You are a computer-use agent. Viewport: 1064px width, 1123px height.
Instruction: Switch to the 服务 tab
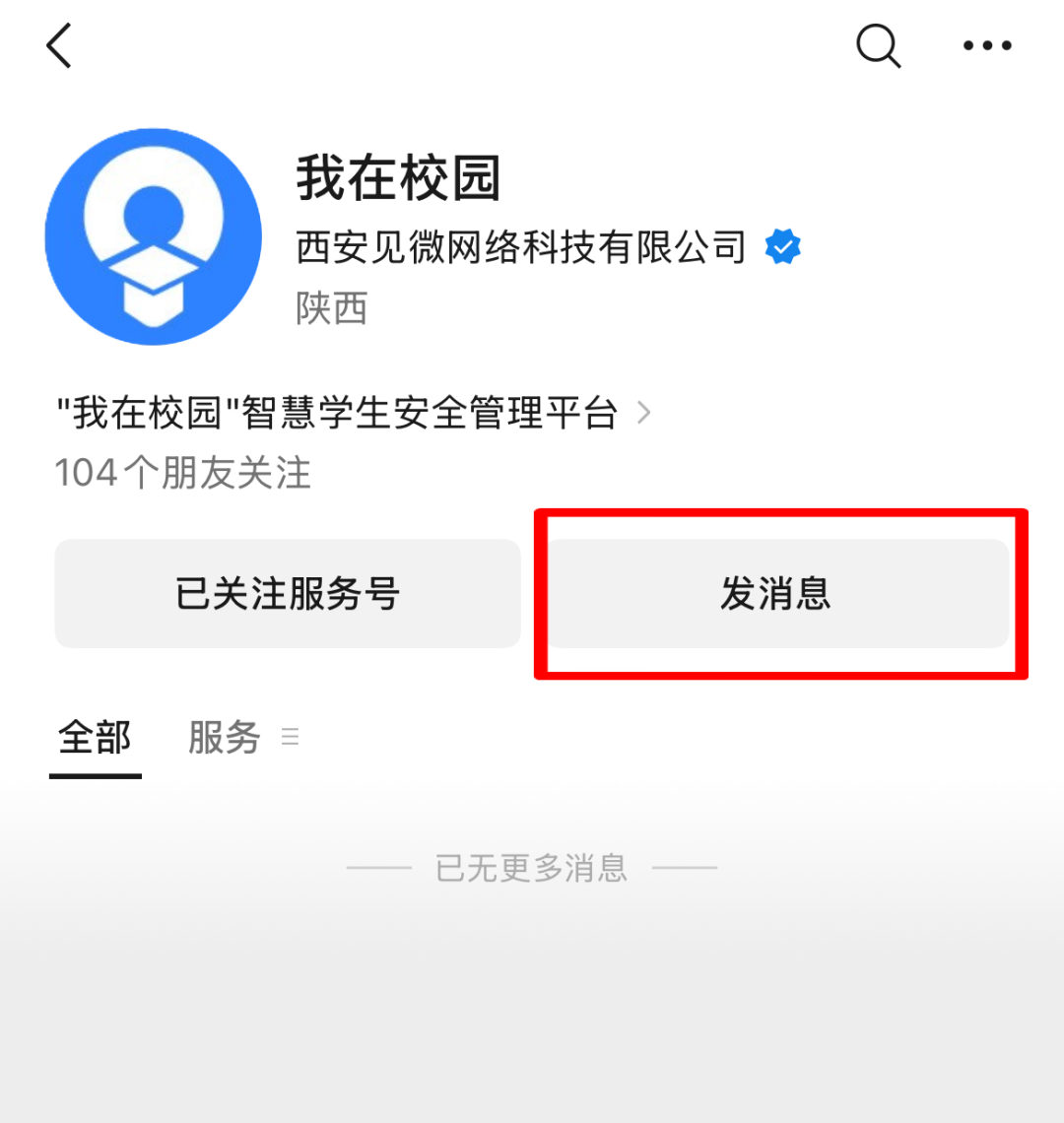(x=225, y=738)
